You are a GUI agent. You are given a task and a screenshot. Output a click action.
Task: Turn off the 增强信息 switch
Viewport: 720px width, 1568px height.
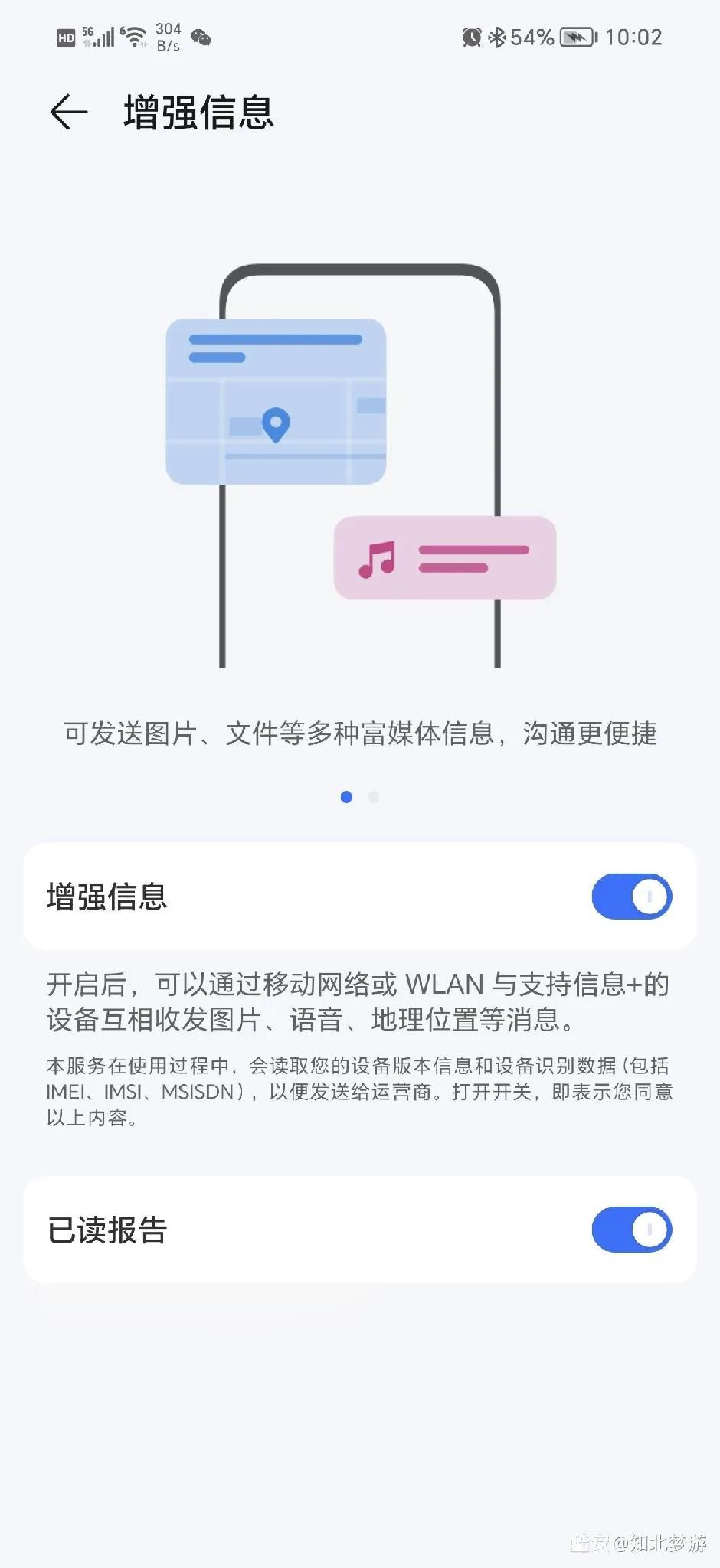pyautogui.click(x=631, y=897)
